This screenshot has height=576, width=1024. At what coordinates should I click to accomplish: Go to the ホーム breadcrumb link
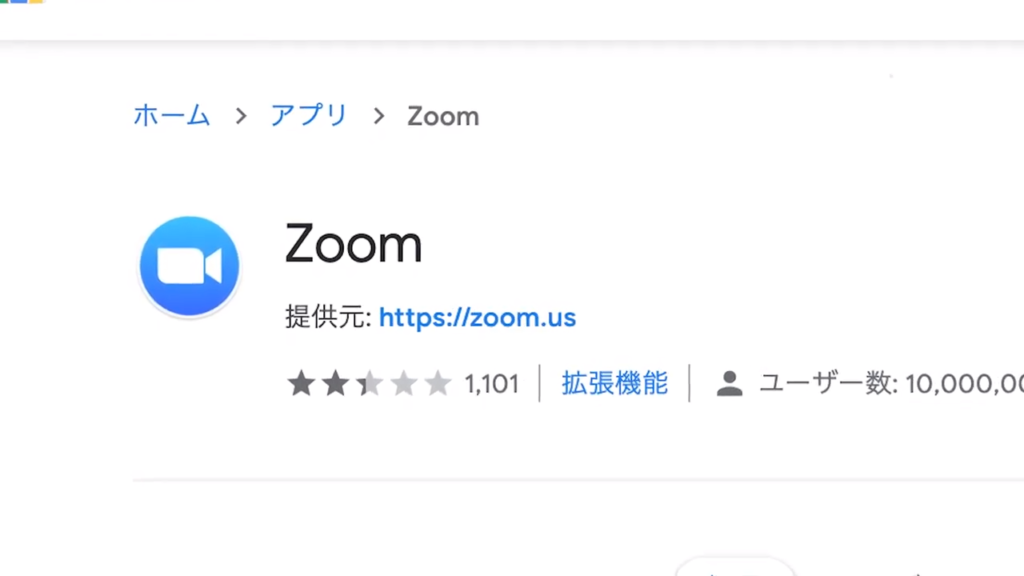pos(172,116)
